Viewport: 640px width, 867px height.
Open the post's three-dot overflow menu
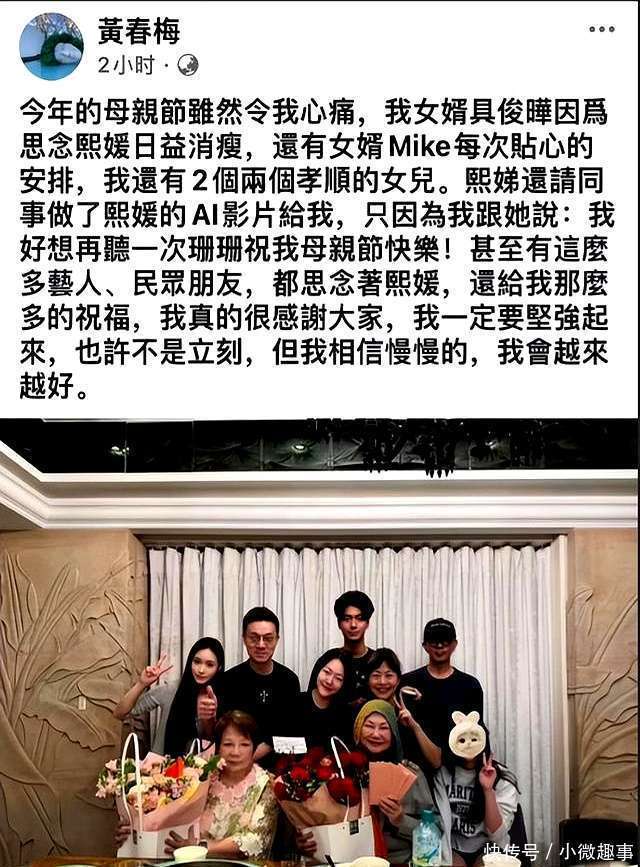pyautogui.click(x=601, y=30)
